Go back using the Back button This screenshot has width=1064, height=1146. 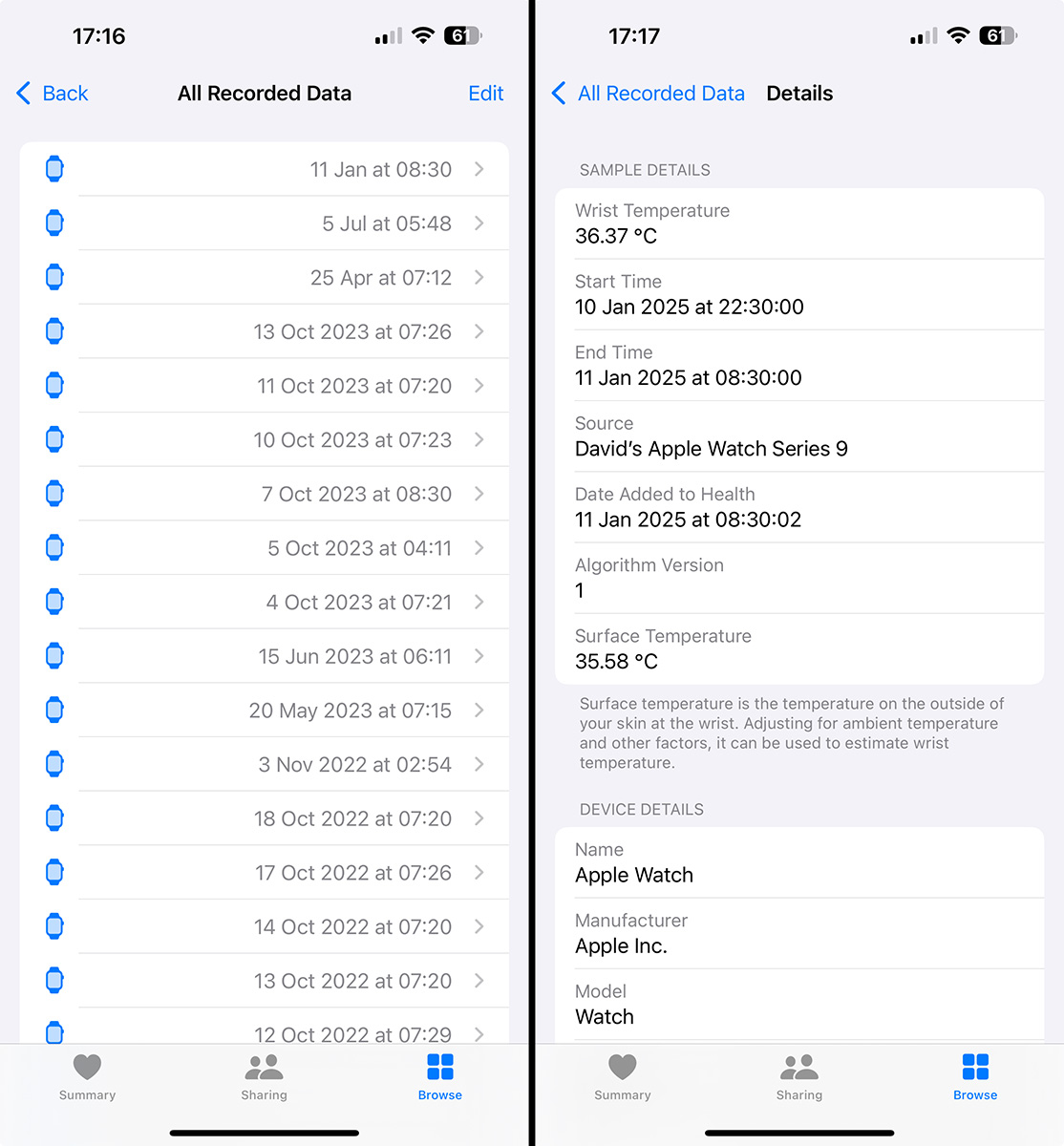click(53, 94)
